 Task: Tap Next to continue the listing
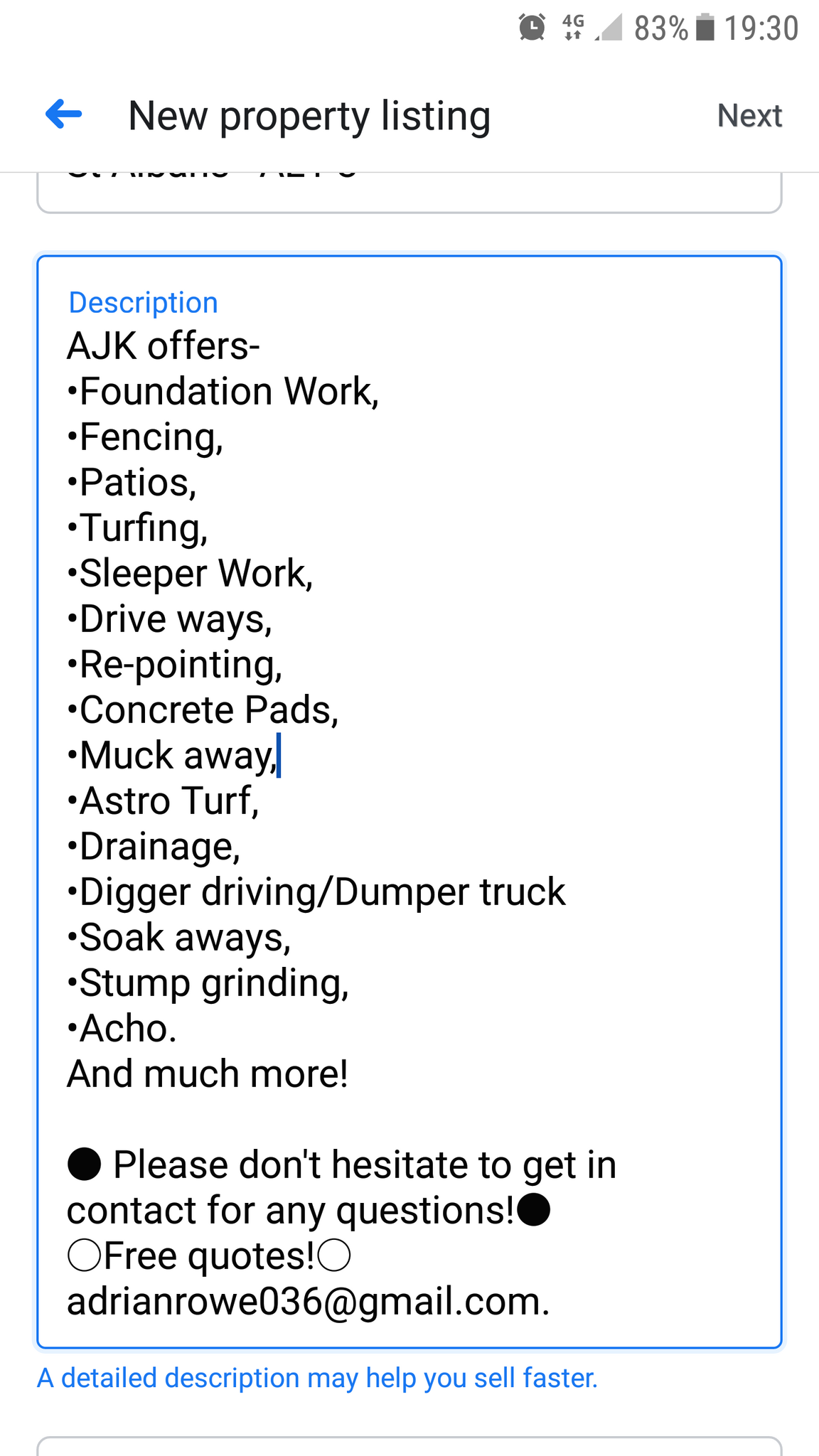click(749, 116)
